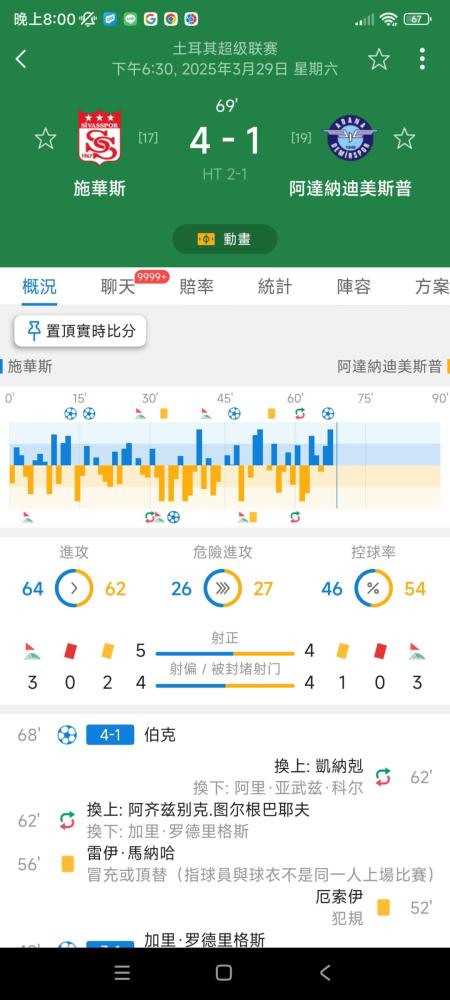This screenshot has width=450, height=1000.
Task: Switch to the 統計 tab
Action: (x=275, y=287)
